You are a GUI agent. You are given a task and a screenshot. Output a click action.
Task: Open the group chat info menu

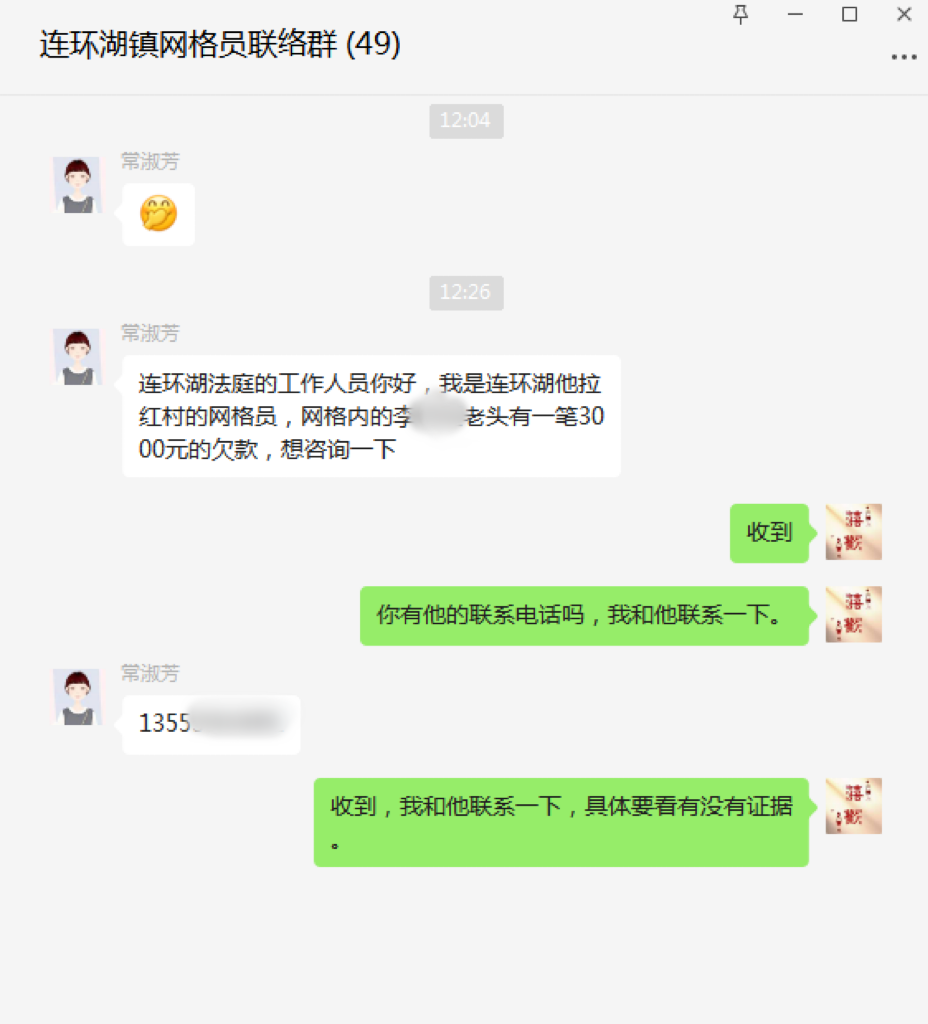tap(904, 58)
